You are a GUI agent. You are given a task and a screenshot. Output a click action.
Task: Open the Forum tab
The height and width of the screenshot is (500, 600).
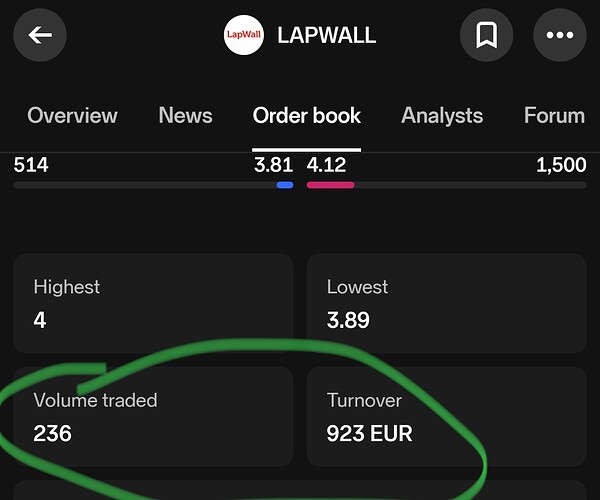click(554, 116)
